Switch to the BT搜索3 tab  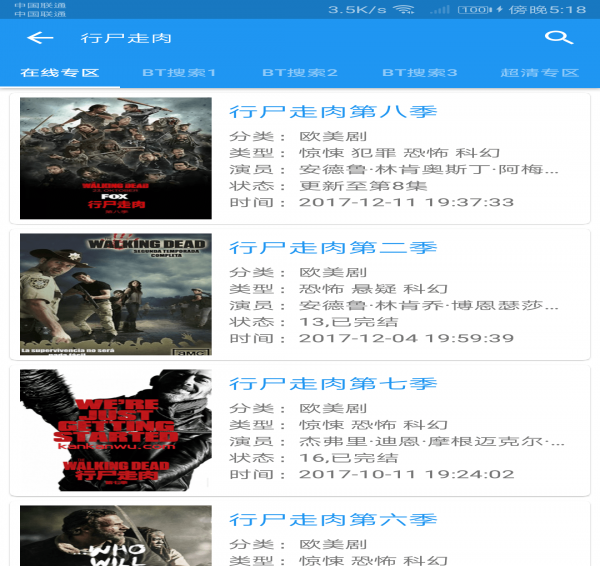[x=420, y=73]
